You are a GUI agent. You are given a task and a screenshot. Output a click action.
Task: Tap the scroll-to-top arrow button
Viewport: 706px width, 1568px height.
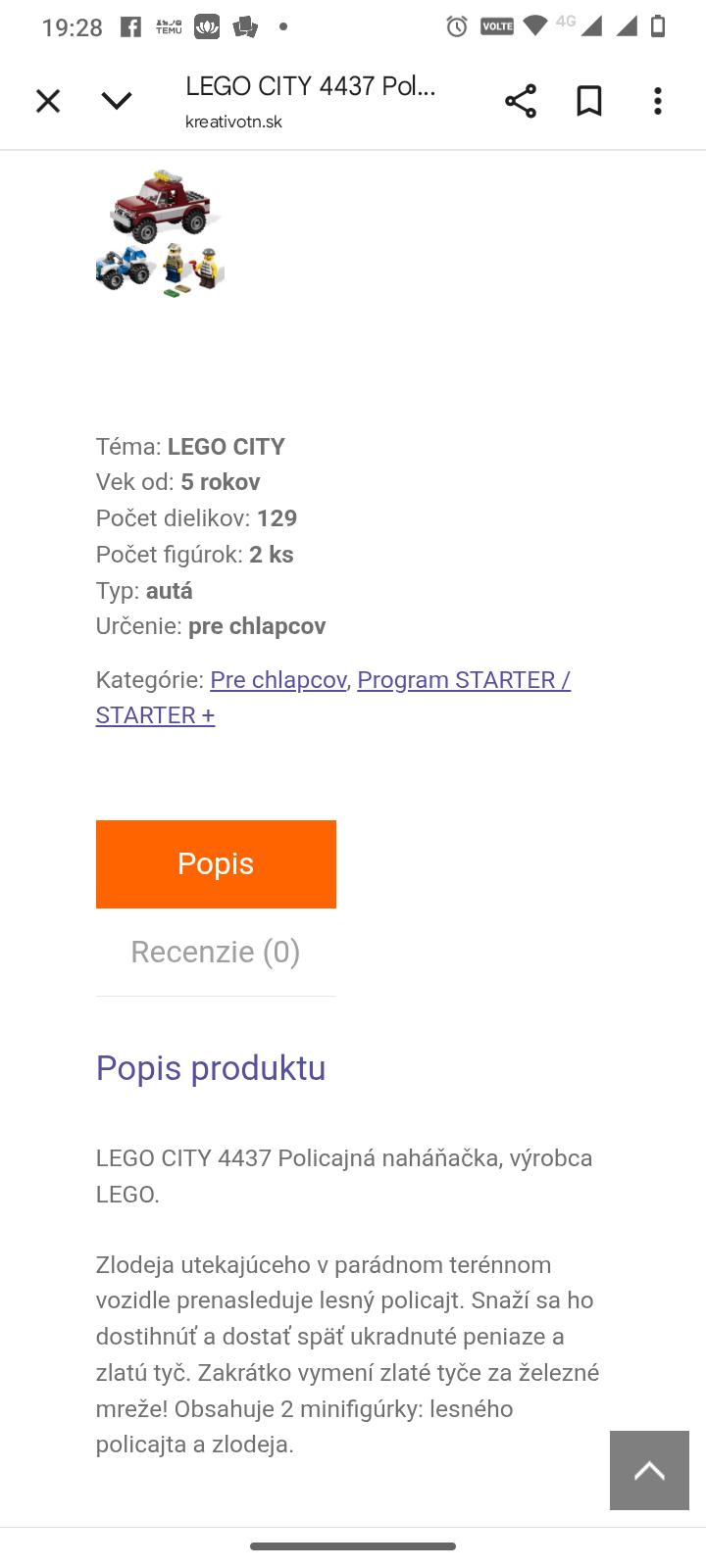pyautogui.click(x=649, y=1470)
